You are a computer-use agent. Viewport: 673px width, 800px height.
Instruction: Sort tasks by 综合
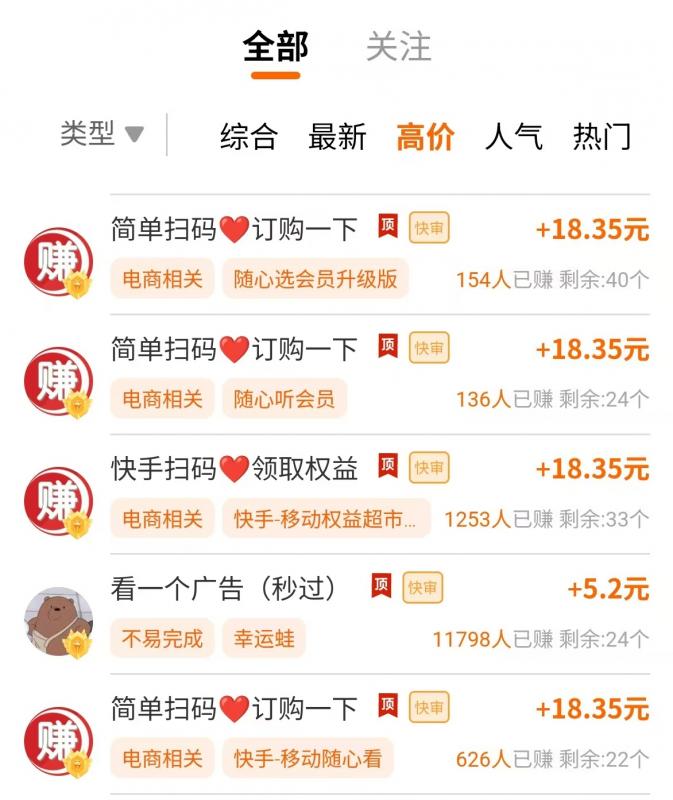point(248,136)
